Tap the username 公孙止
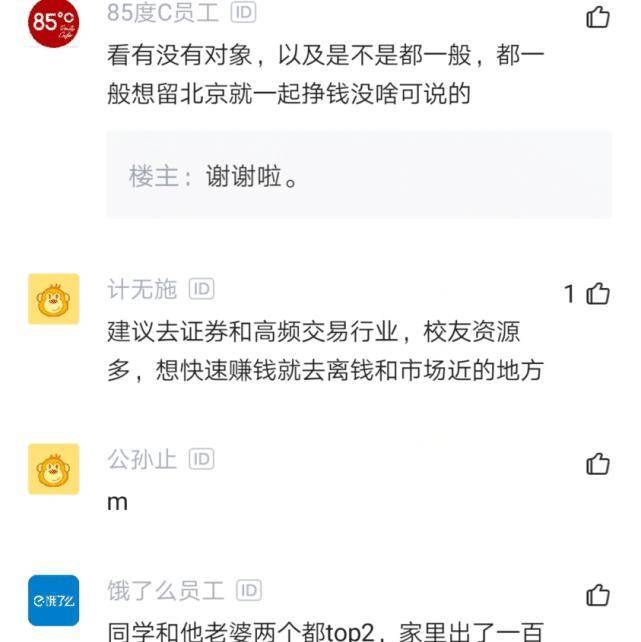Image resolution: width=641 pixels, height=642 pixels. [x=142, y=459]
